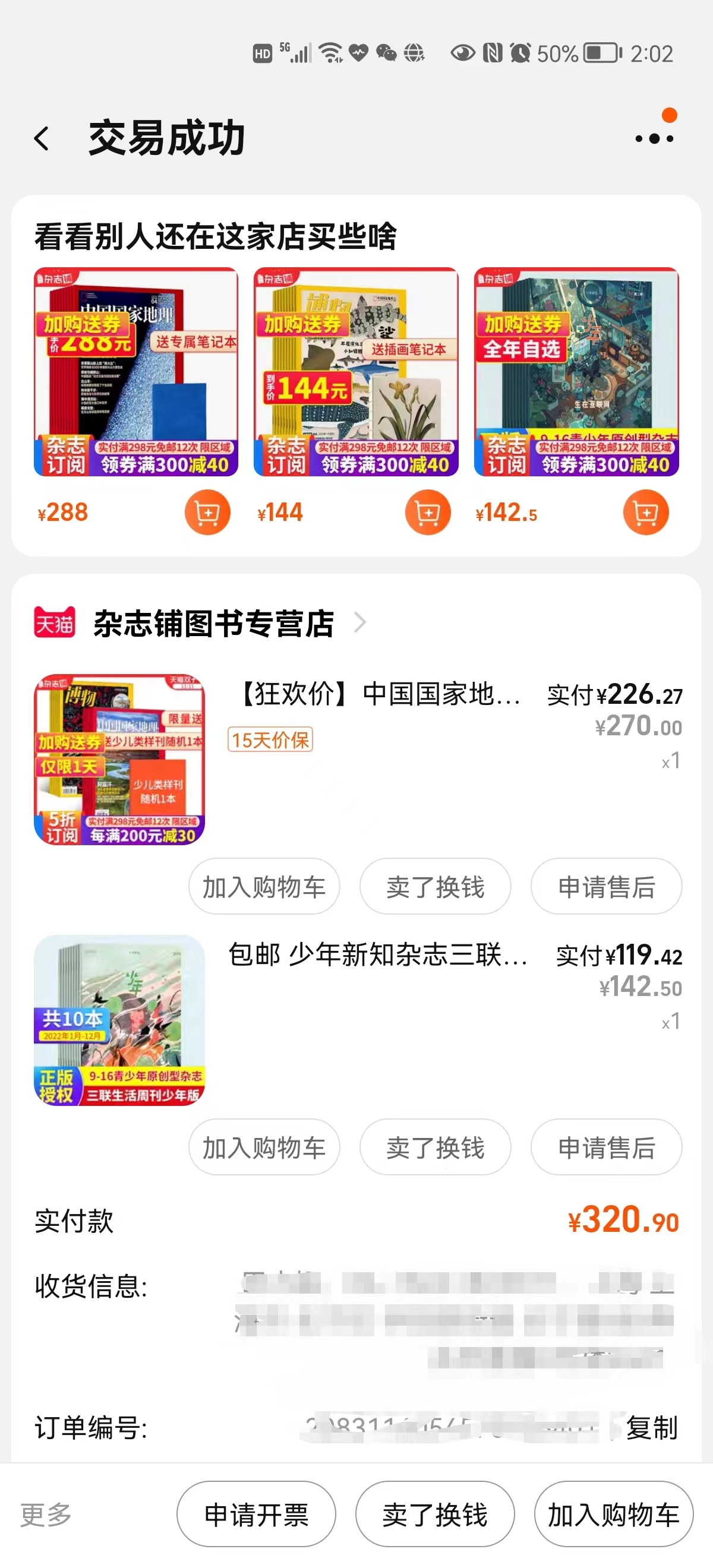Select 卖了换钱 for 中国国家地理 item
The width and height of the screenshot is (713, 1568).
tap(436, 887)
